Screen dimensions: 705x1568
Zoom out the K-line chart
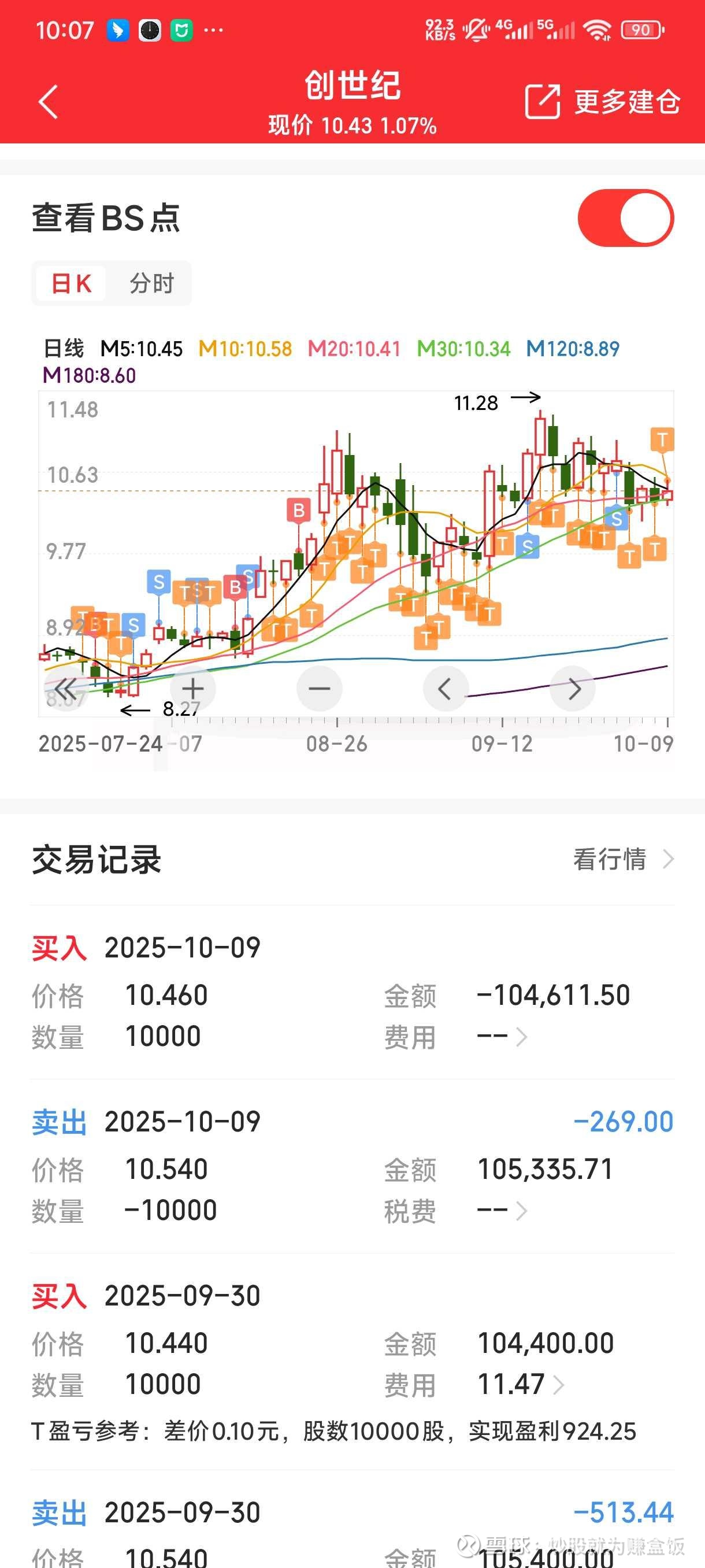320,689
